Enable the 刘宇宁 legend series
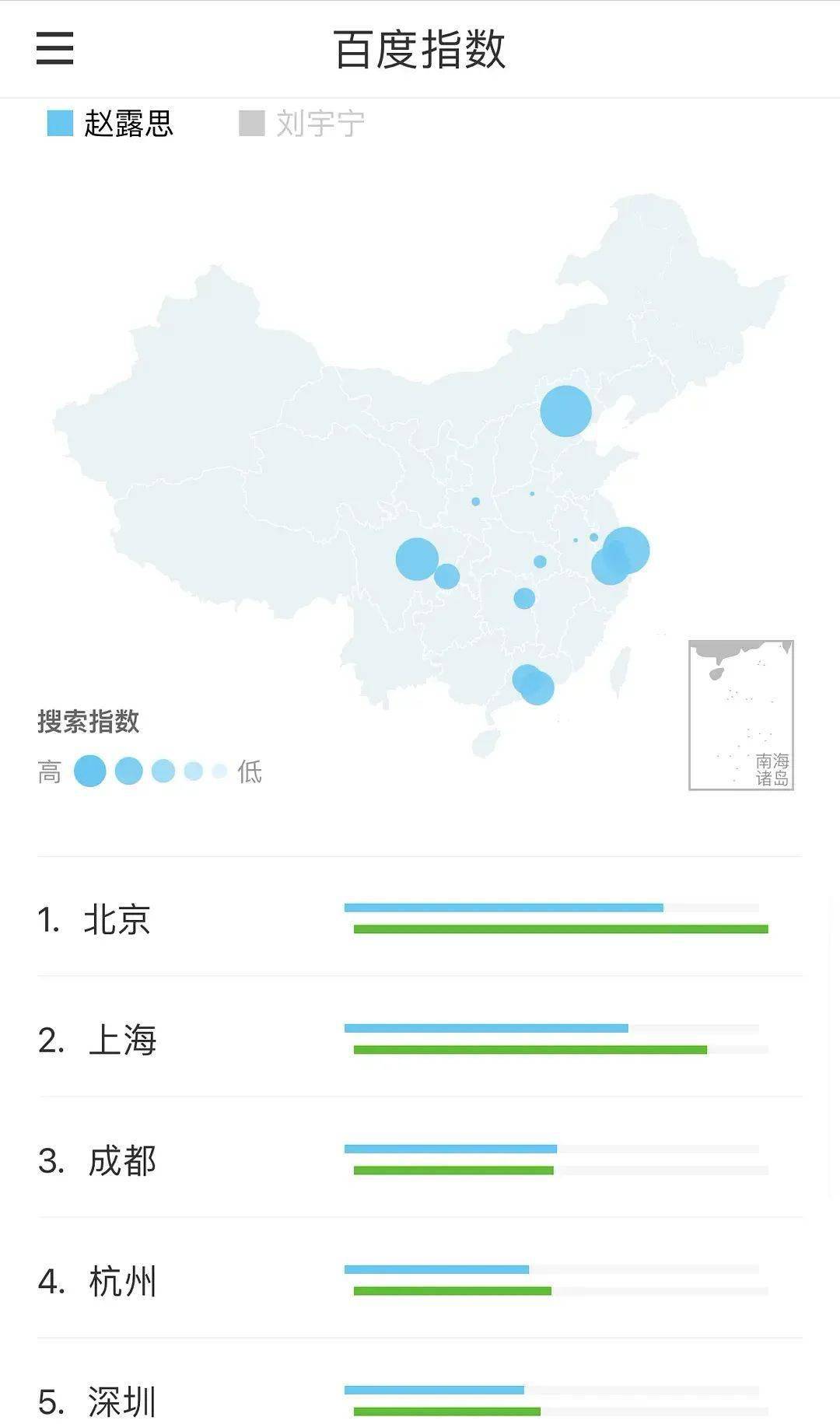Image resolution: width=840 pixels, height=1424 pixels. click(302, 123)
